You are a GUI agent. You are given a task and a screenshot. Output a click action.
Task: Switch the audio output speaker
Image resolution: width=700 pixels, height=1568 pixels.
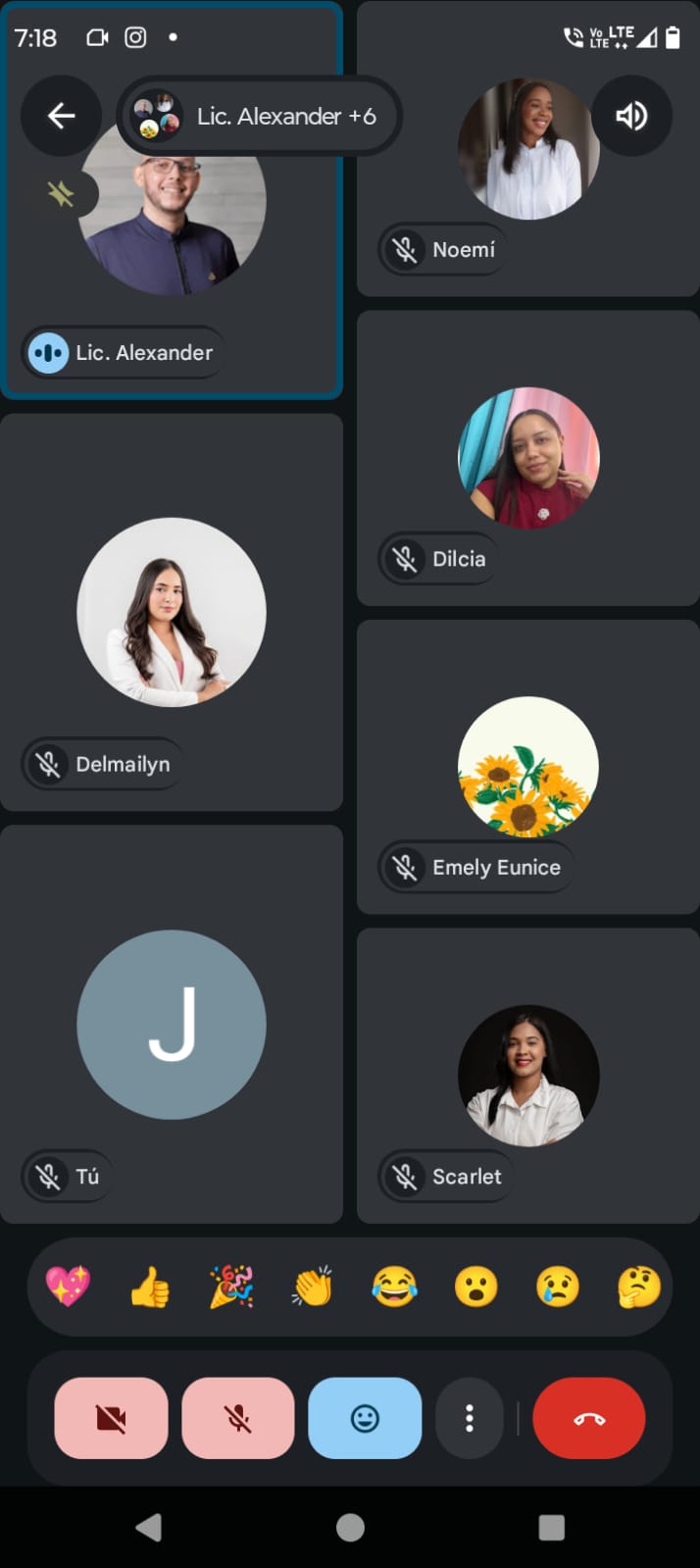coord(631,116)
